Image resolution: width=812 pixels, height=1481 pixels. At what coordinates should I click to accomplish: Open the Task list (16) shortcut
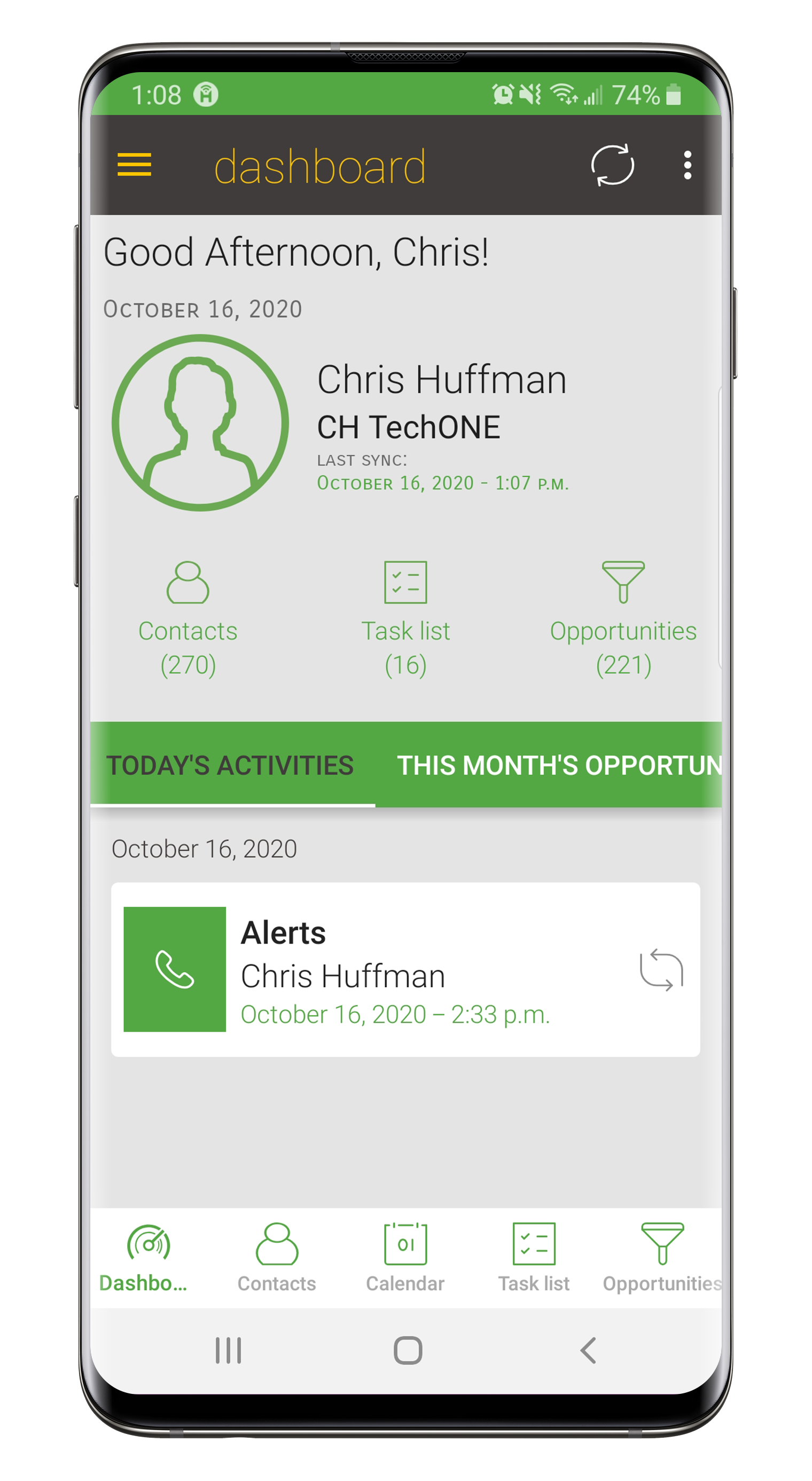(x=405, y=620)
